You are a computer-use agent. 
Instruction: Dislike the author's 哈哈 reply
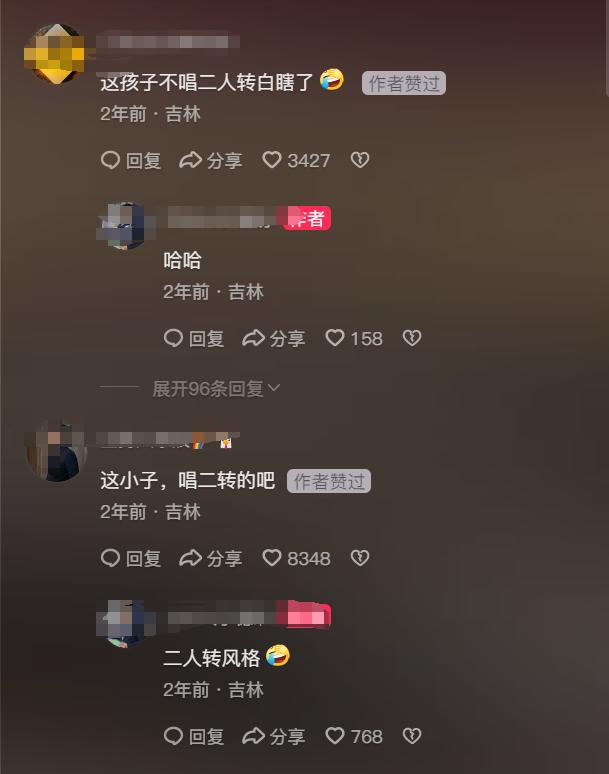pyautogui.click(x=411, y=339)
